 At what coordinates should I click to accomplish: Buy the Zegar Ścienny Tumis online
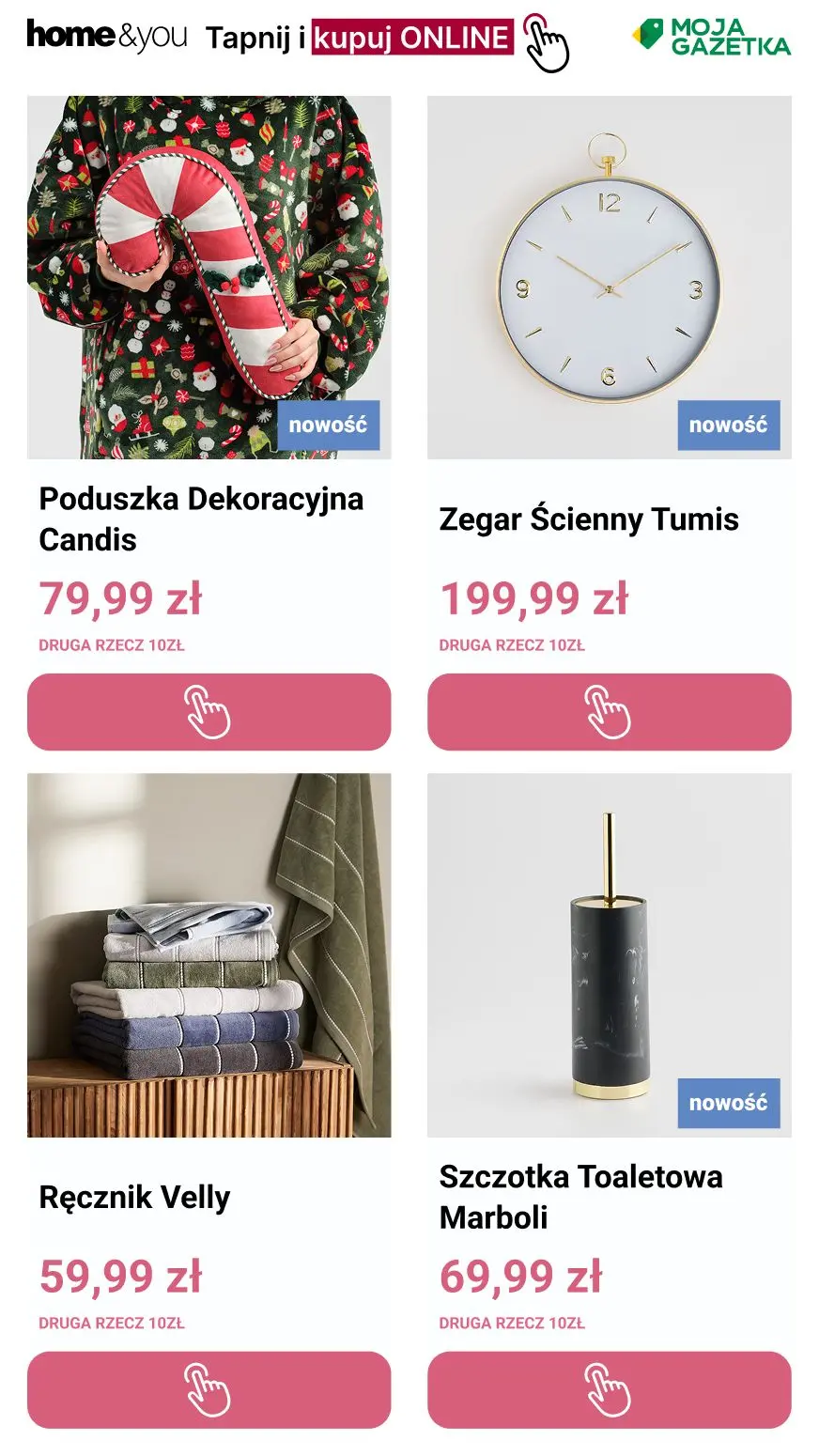point(609,712)
